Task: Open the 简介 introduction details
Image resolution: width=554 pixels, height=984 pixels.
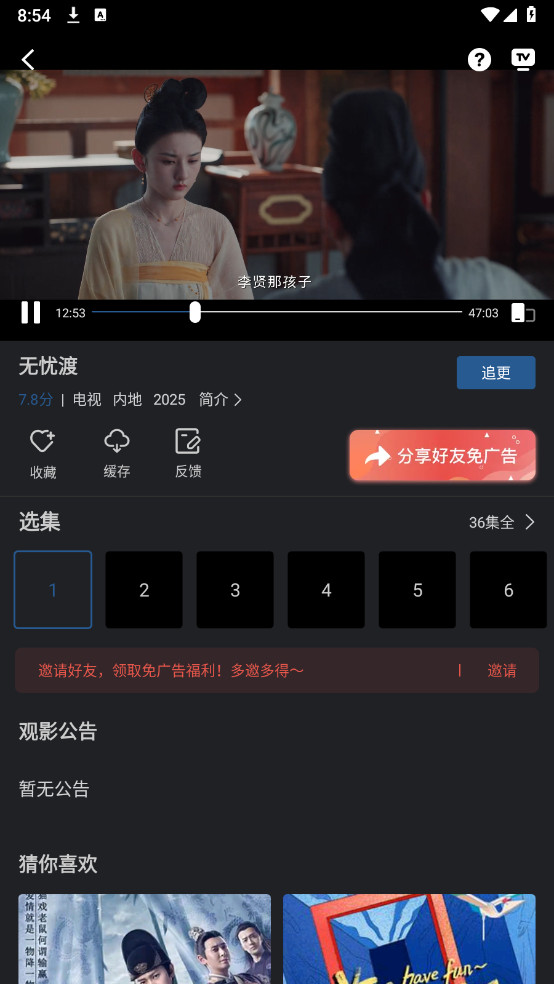Action: coord(220,400)
